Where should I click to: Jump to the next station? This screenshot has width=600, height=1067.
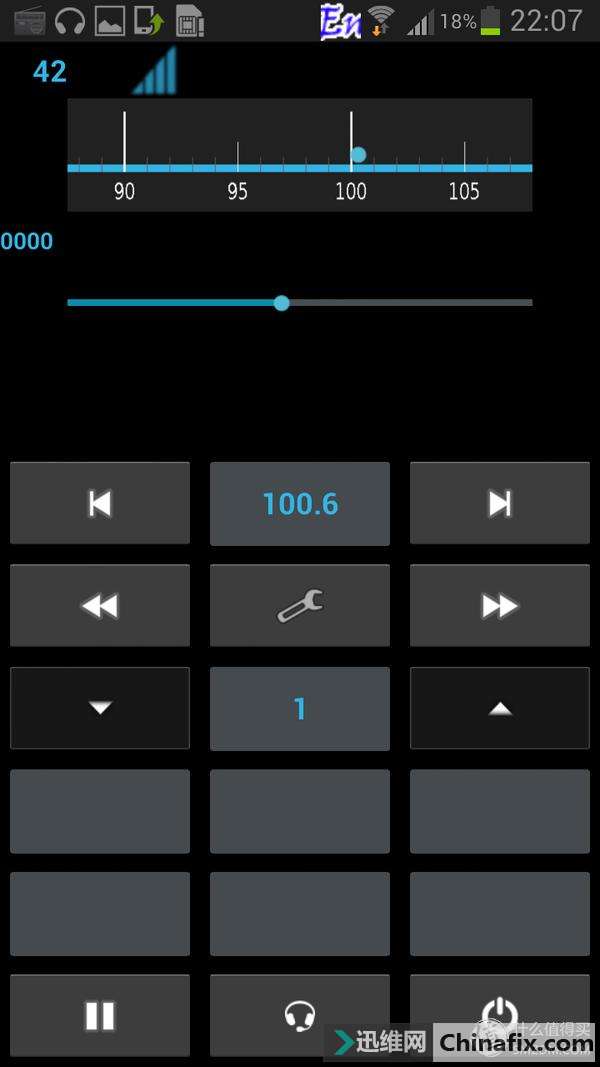(x=500, y=503)
